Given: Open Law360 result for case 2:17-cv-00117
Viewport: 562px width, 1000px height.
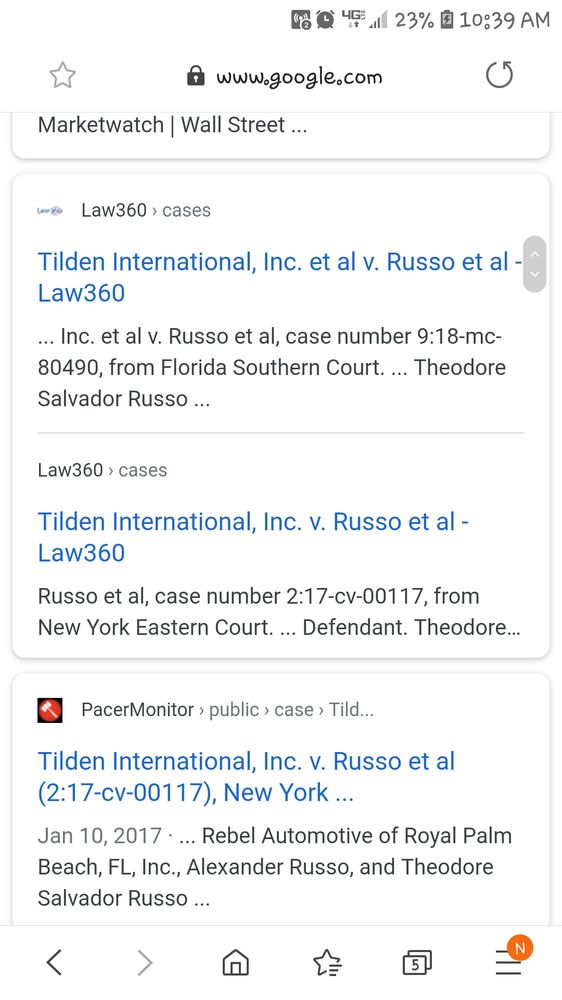Looking at the screenshot, I should point(253,537).
